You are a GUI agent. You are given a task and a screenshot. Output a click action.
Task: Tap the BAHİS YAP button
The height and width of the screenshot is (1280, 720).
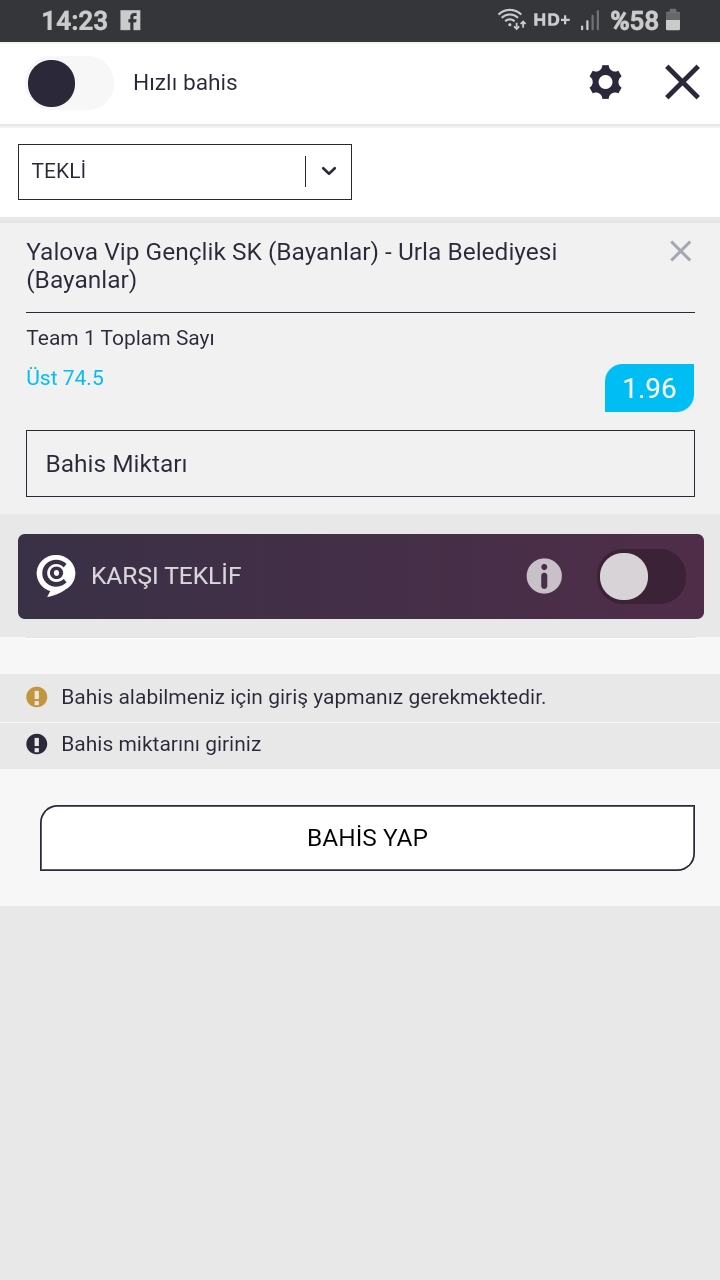(367, 838)
